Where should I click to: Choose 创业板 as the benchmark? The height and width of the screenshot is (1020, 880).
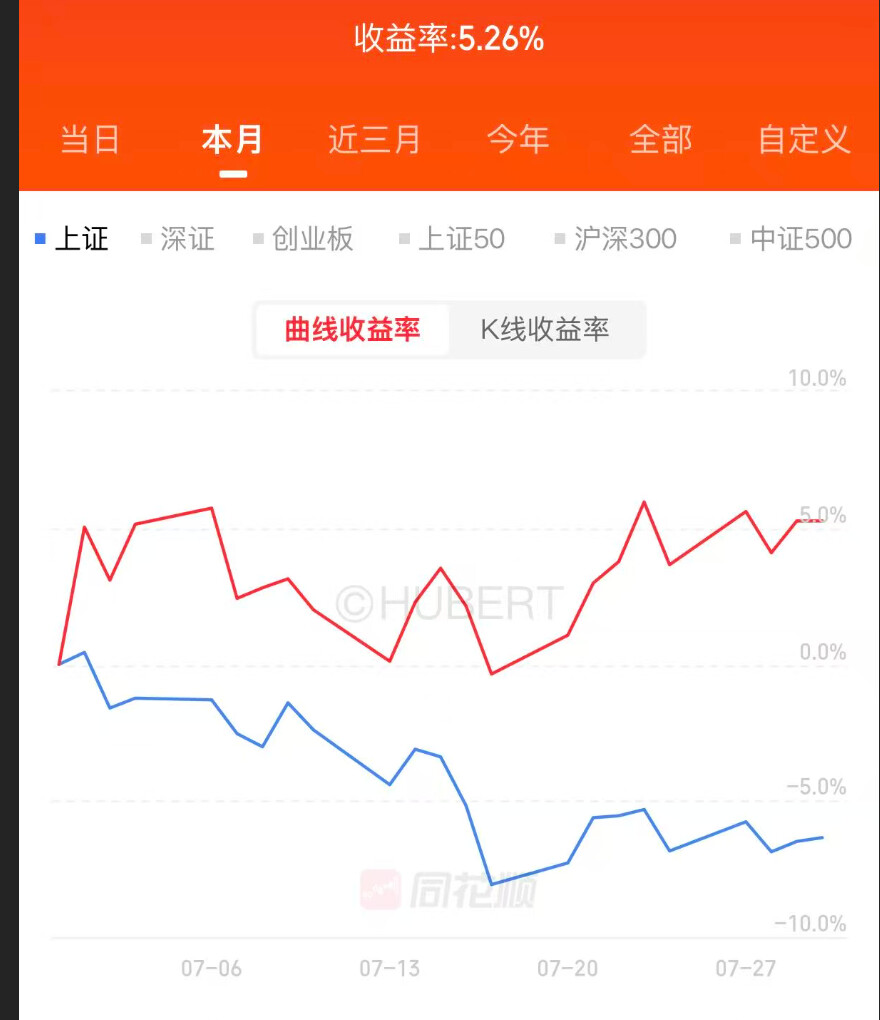coord(303,239)
